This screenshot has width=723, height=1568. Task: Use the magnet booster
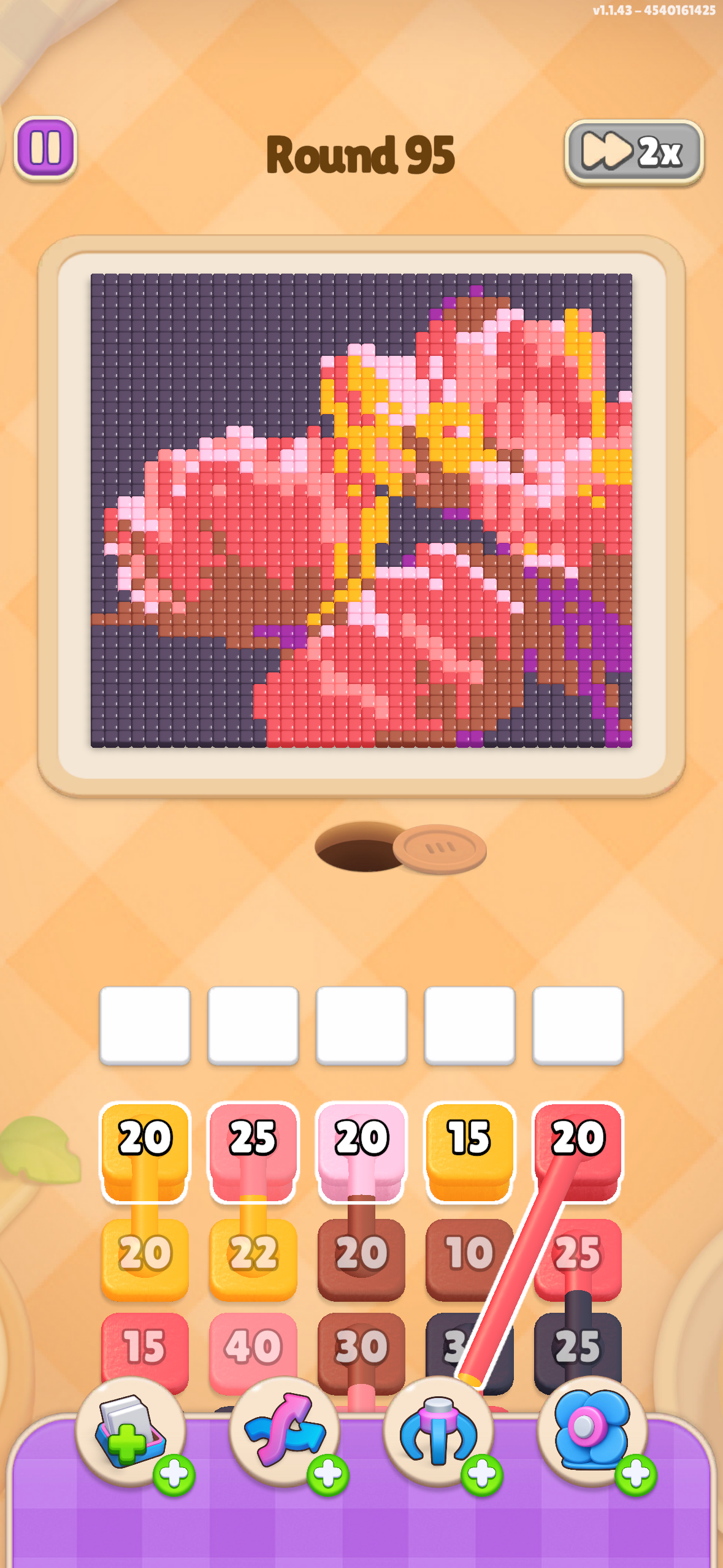(x=438, y=1432)
